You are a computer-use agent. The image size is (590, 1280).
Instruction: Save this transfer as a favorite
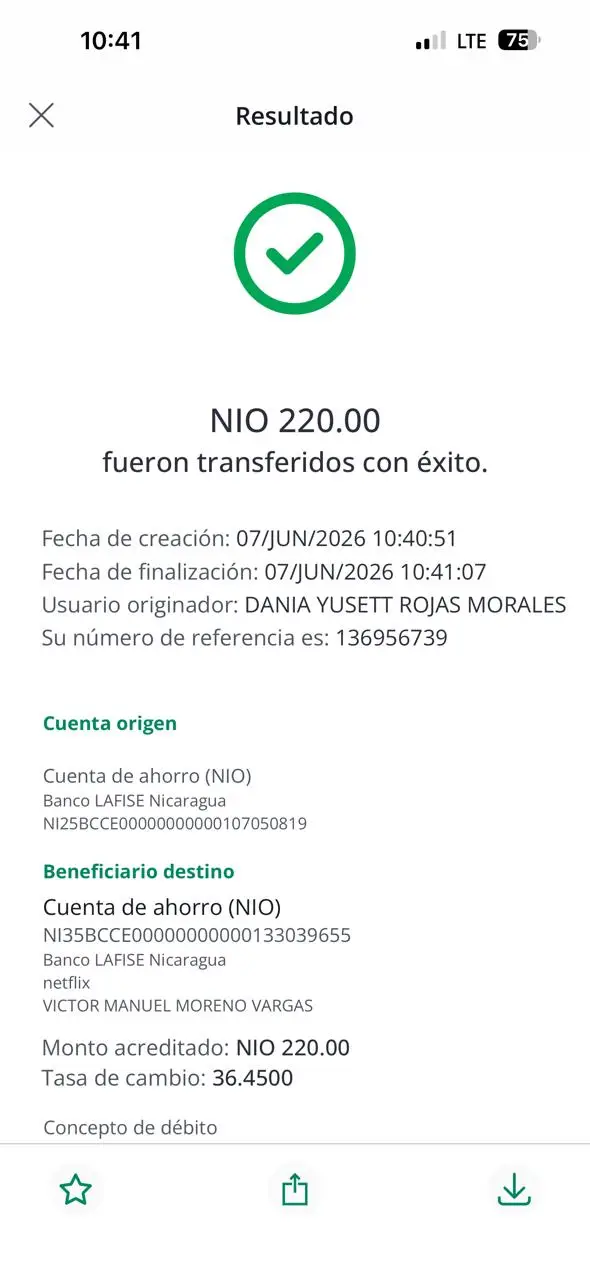[76, 1190]
